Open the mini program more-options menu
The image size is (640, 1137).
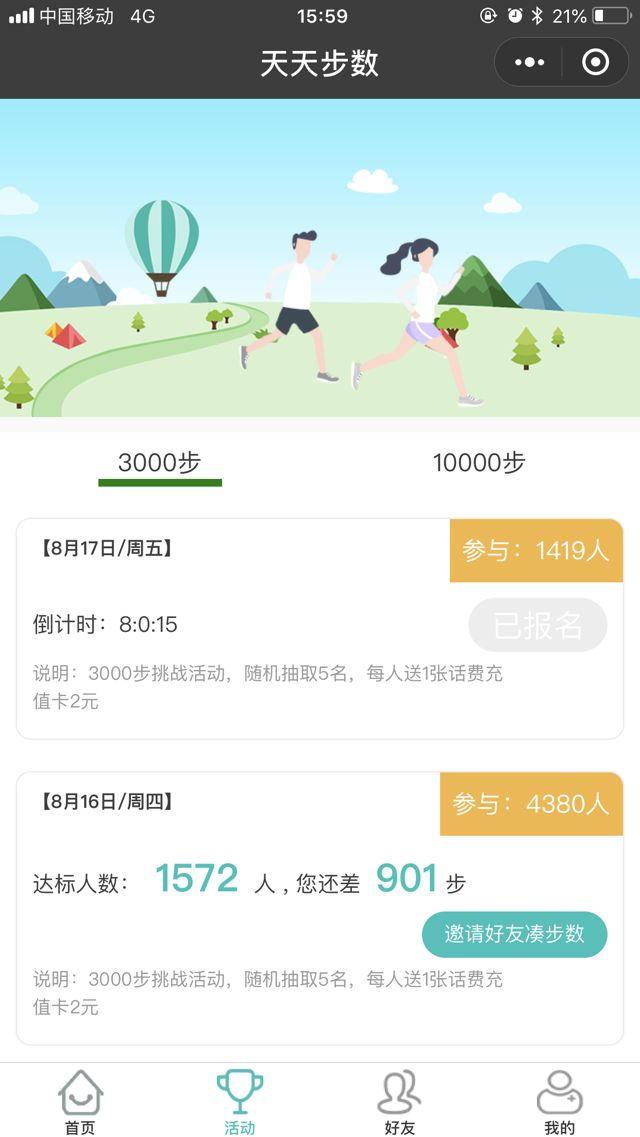529,63
